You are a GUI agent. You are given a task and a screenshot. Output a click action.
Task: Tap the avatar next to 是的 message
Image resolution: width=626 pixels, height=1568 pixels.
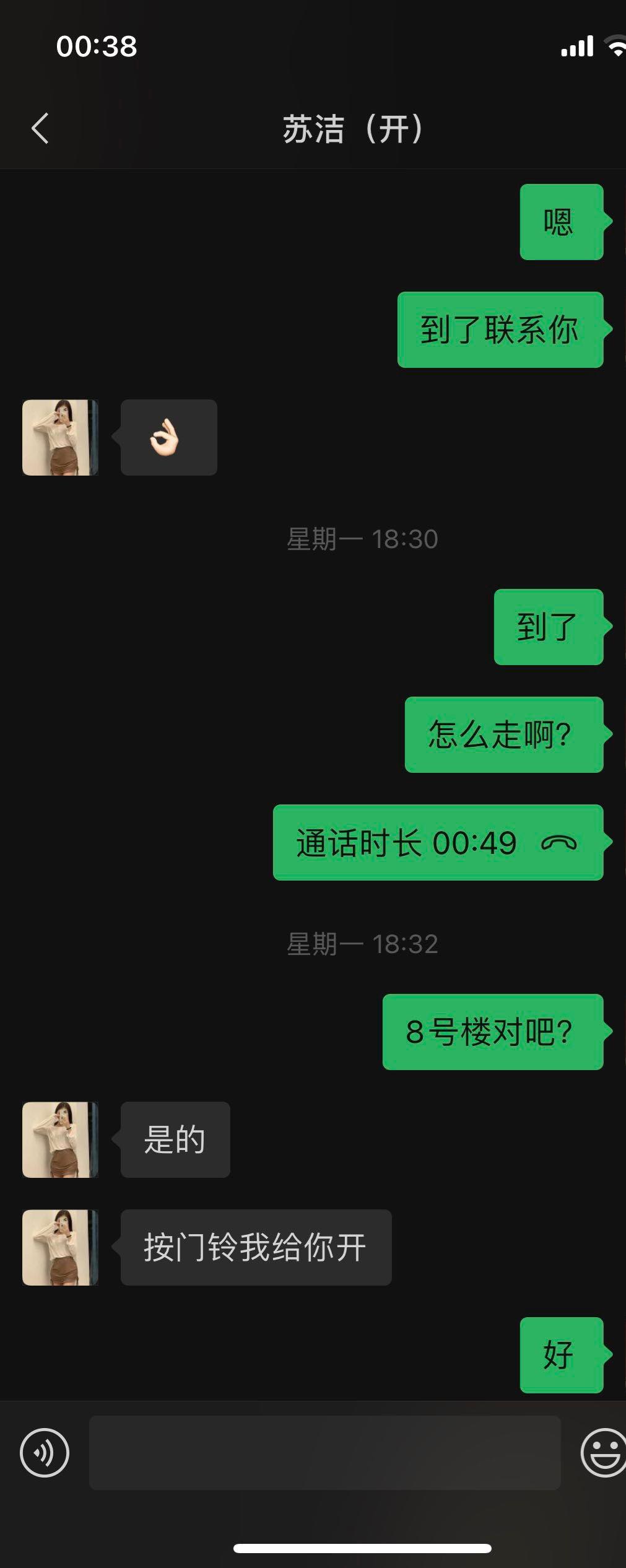point(59,1139)
